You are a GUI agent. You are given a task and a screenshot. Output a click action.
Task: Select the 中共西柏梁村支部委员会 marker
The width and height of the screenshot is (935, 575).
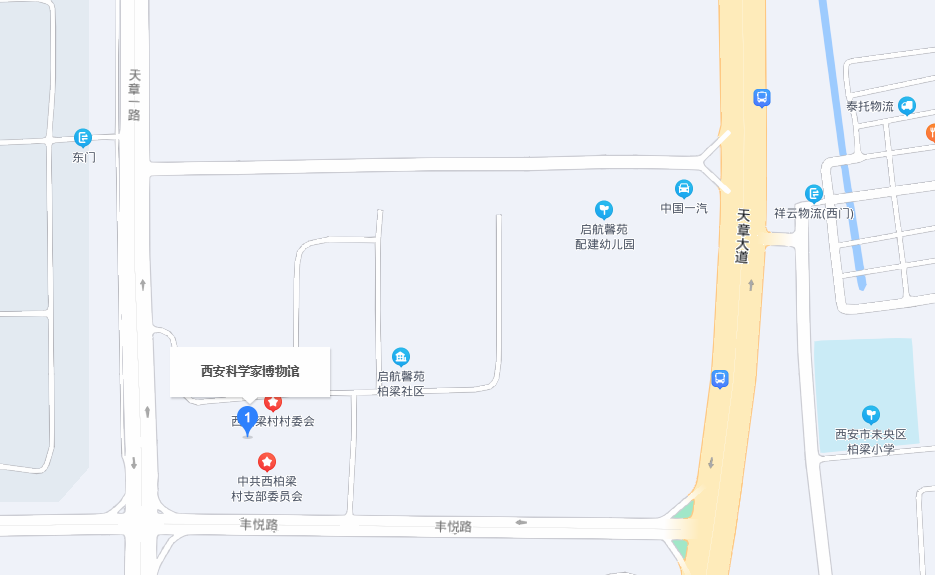point(267,462)
